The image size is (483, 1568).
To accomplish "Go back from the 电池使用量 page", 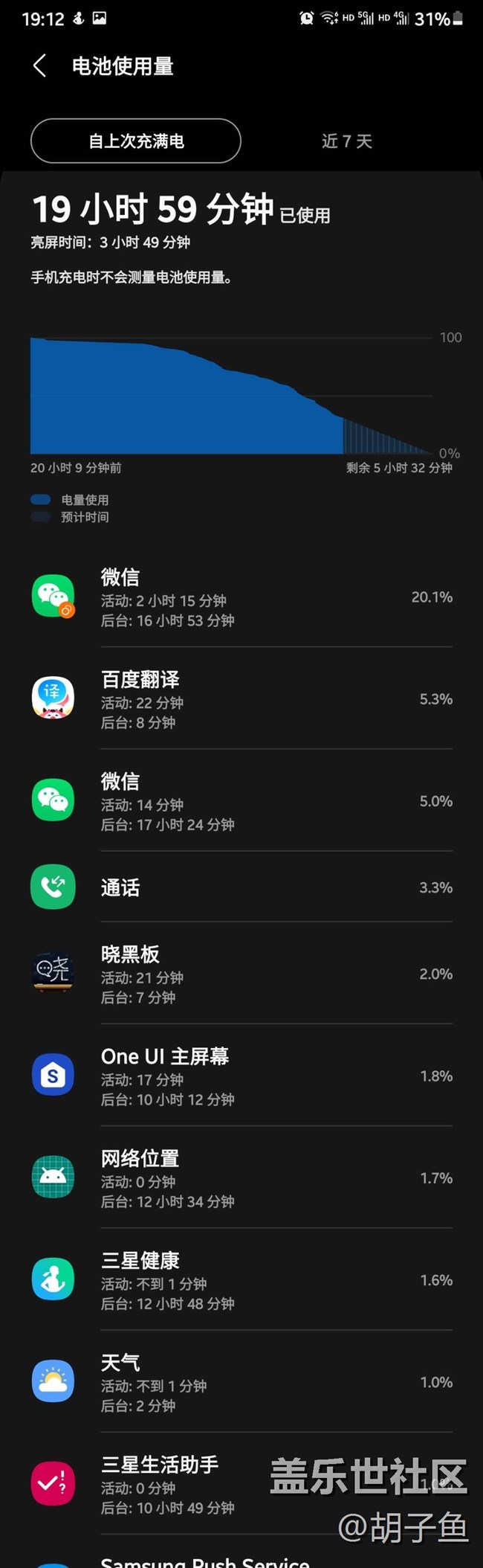I will point(40,66).
